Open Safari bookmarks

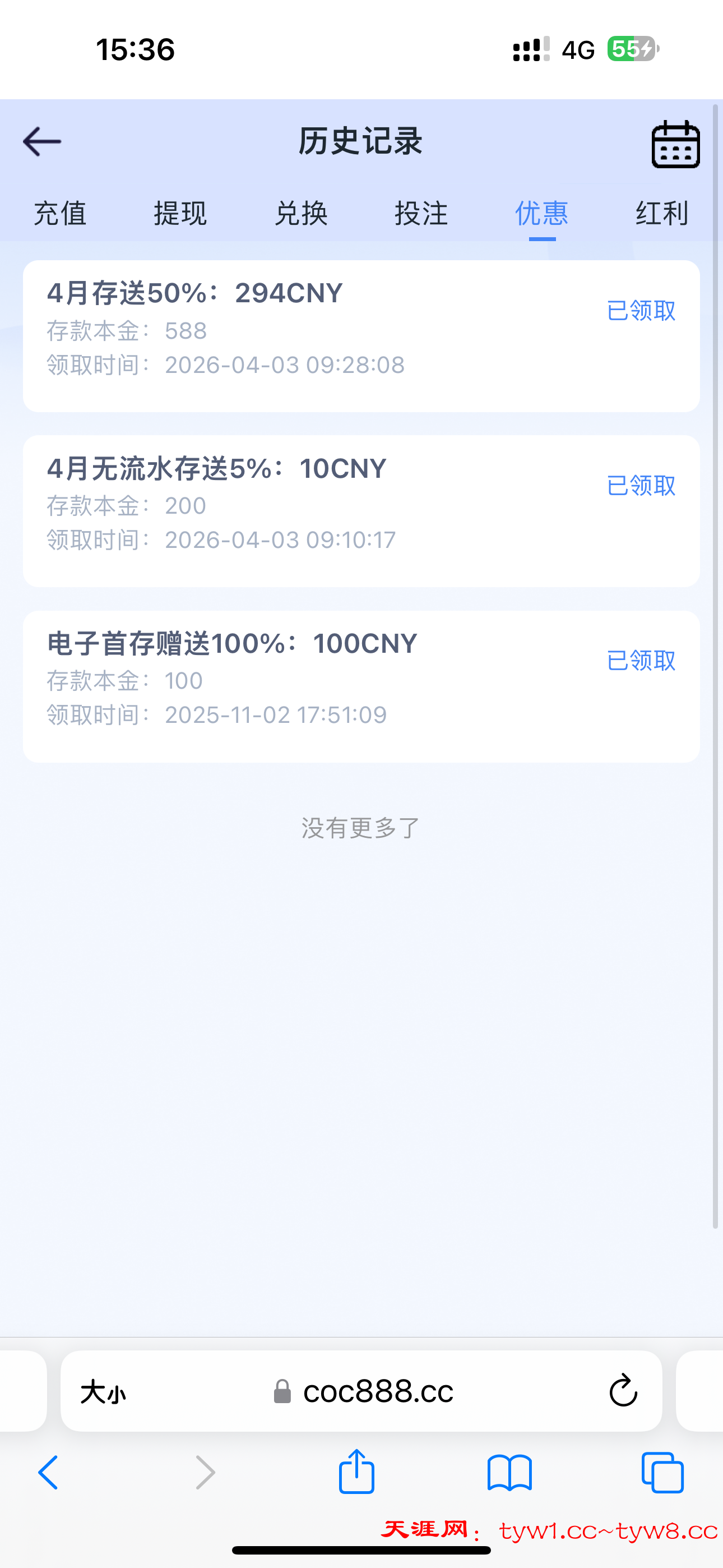509,1473
